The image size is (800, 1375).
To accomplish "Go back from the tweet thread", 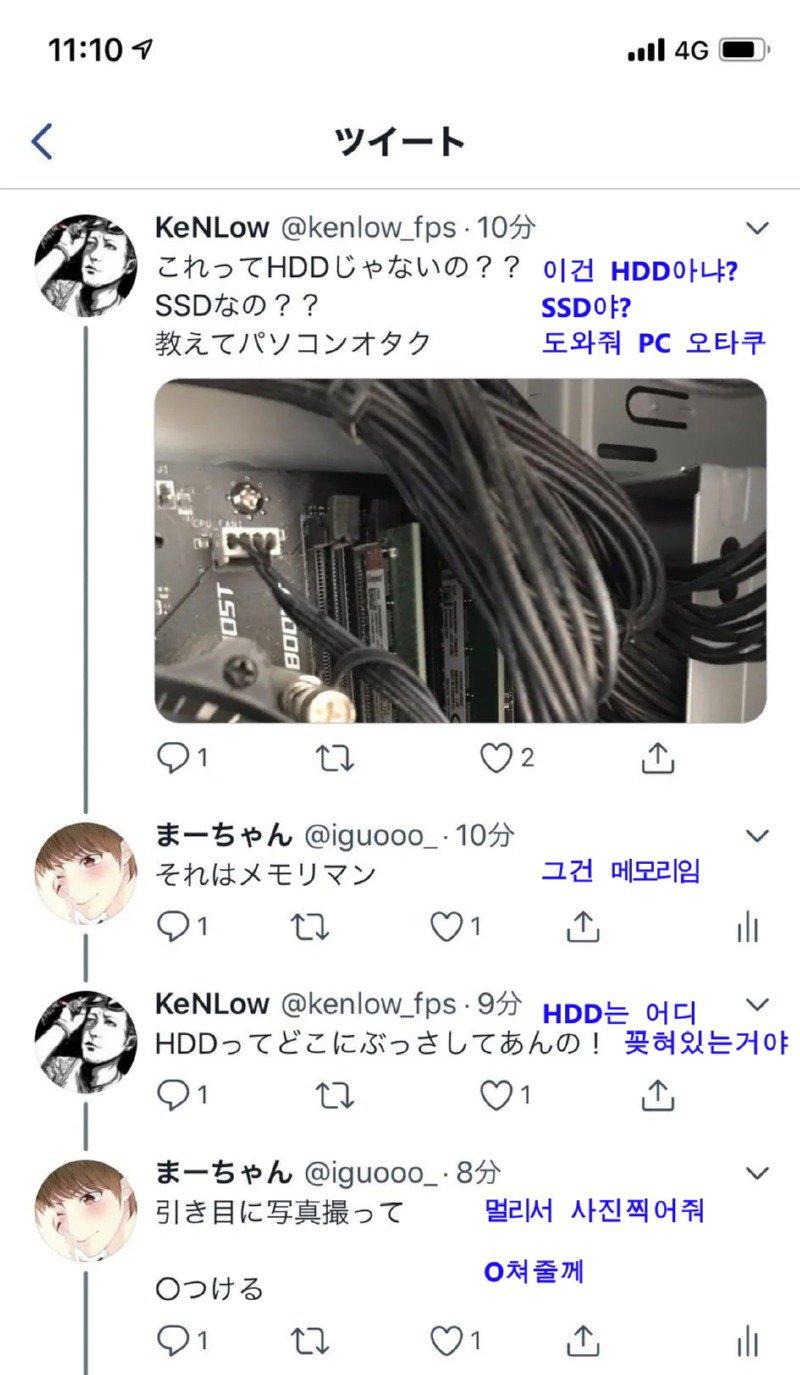I will click(42, 142).
